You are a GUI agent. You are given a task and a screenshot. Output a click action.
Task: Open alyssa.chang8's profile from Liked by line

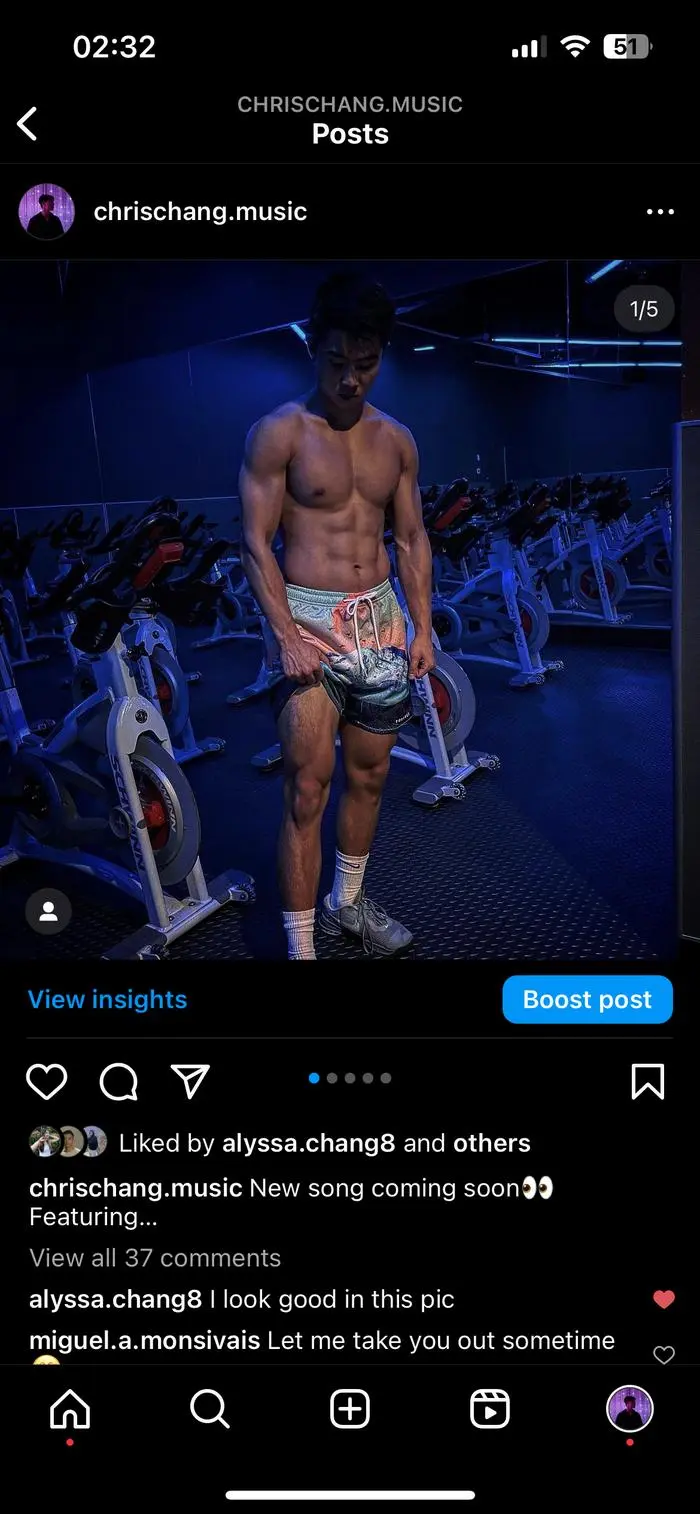(x=308, y=1143)
